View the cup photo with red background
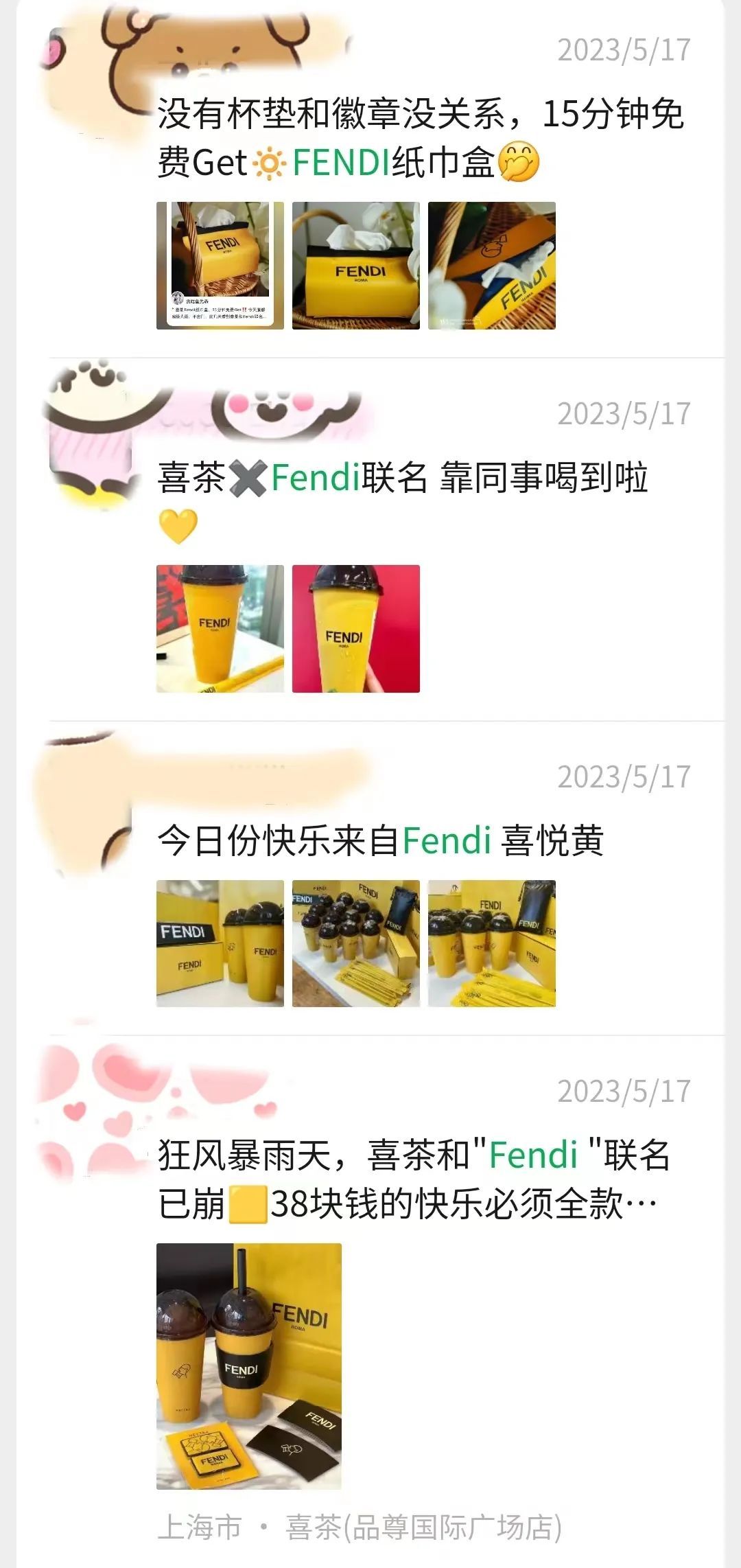This screenshot has height=1568, width=741. [x=355, y=629]
